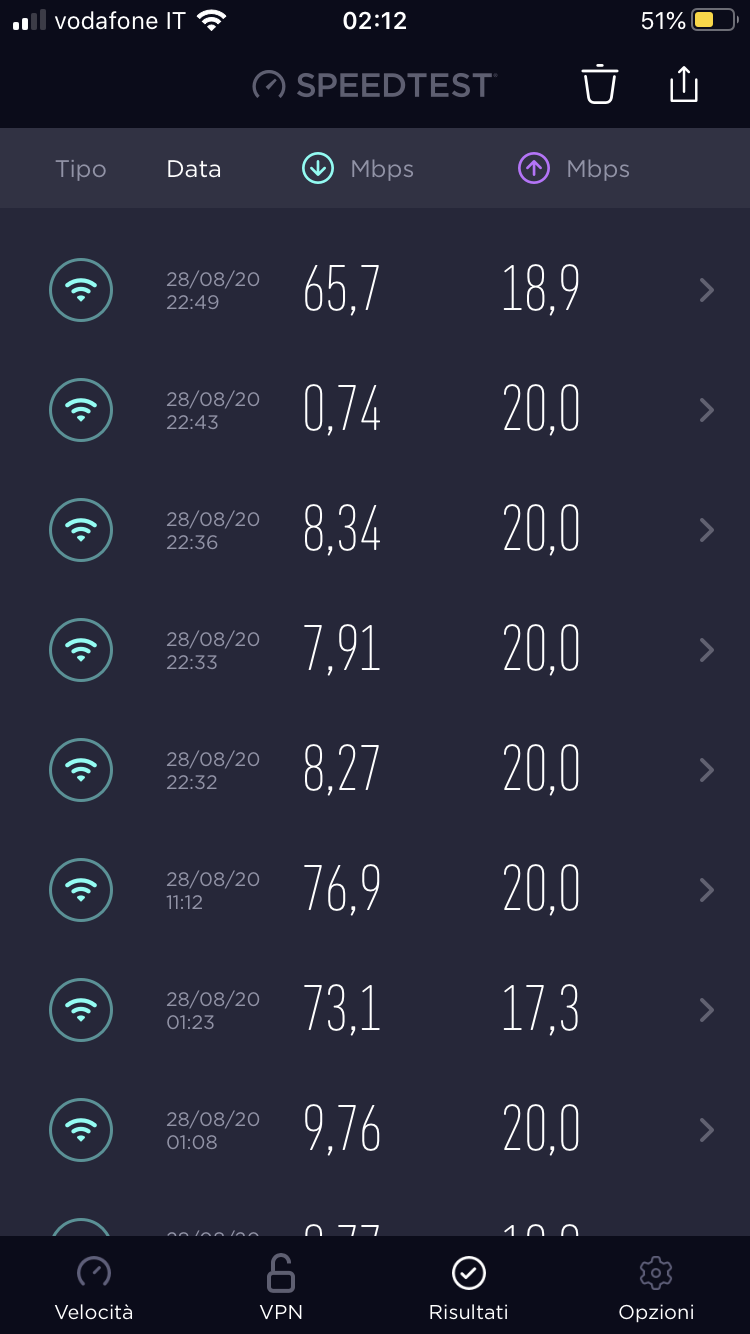Image resolution: width=750 pixels, height=1334 pixels.
Task: Share the results using the share icon
Action: coord(683,84)
